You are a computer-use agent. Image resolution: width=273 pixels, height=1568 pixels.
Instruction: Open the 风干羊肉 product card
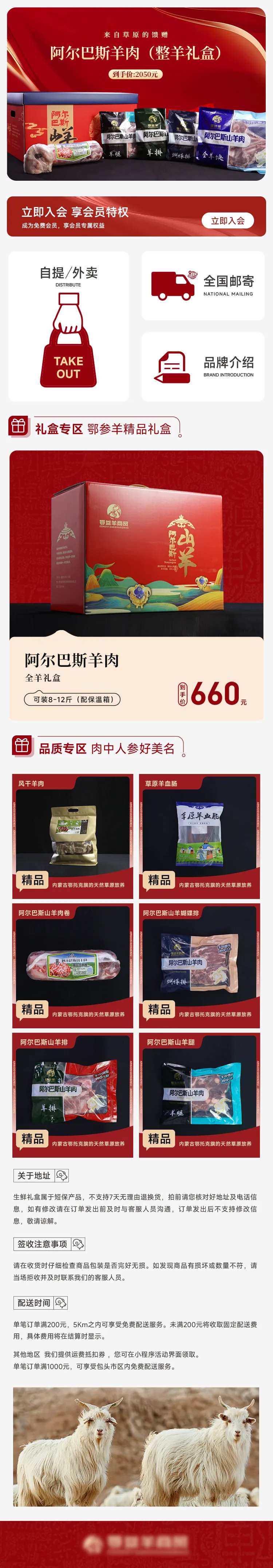click(73, 836)
